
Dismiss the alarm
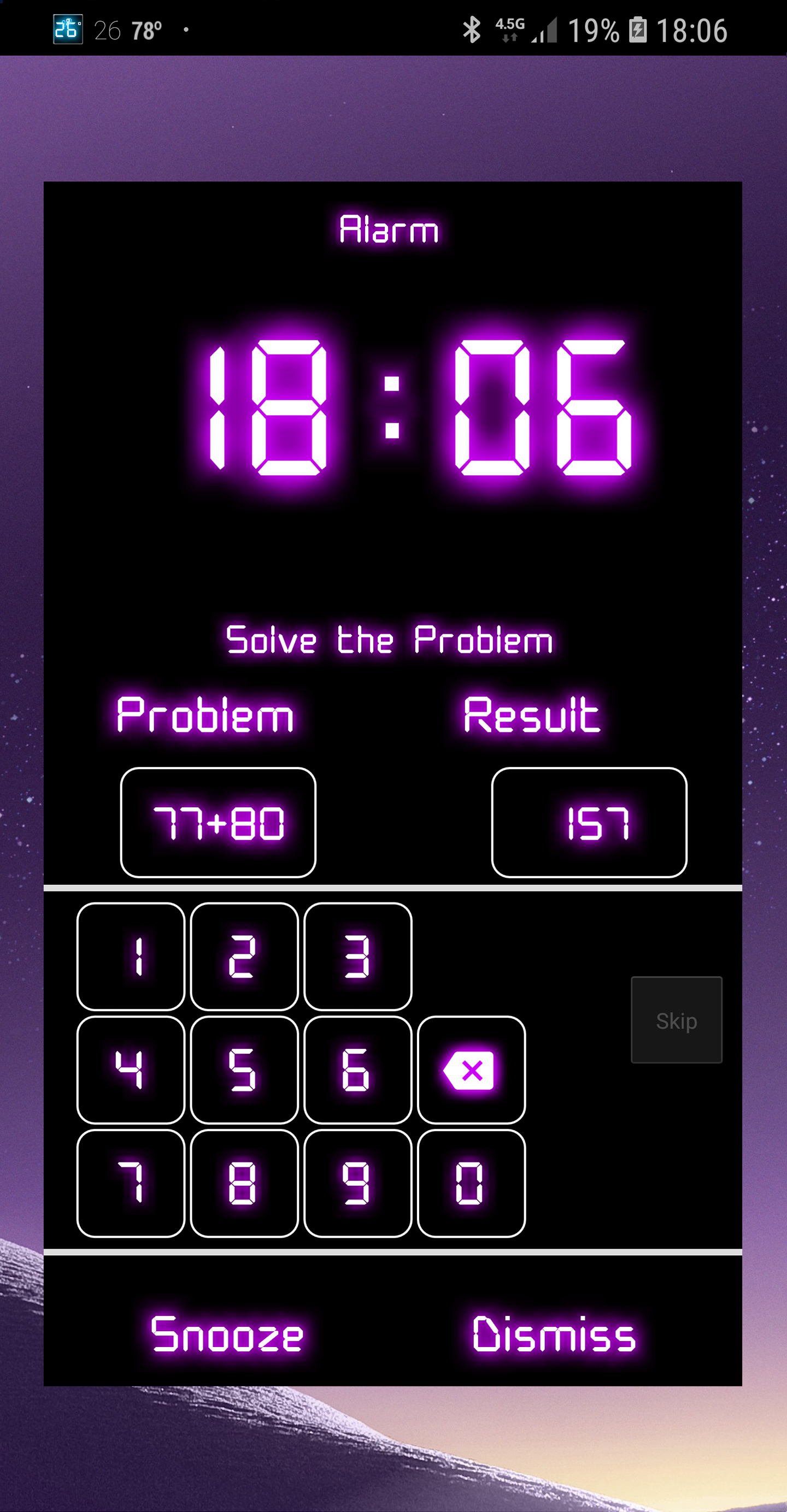(x=554, y=1333)
